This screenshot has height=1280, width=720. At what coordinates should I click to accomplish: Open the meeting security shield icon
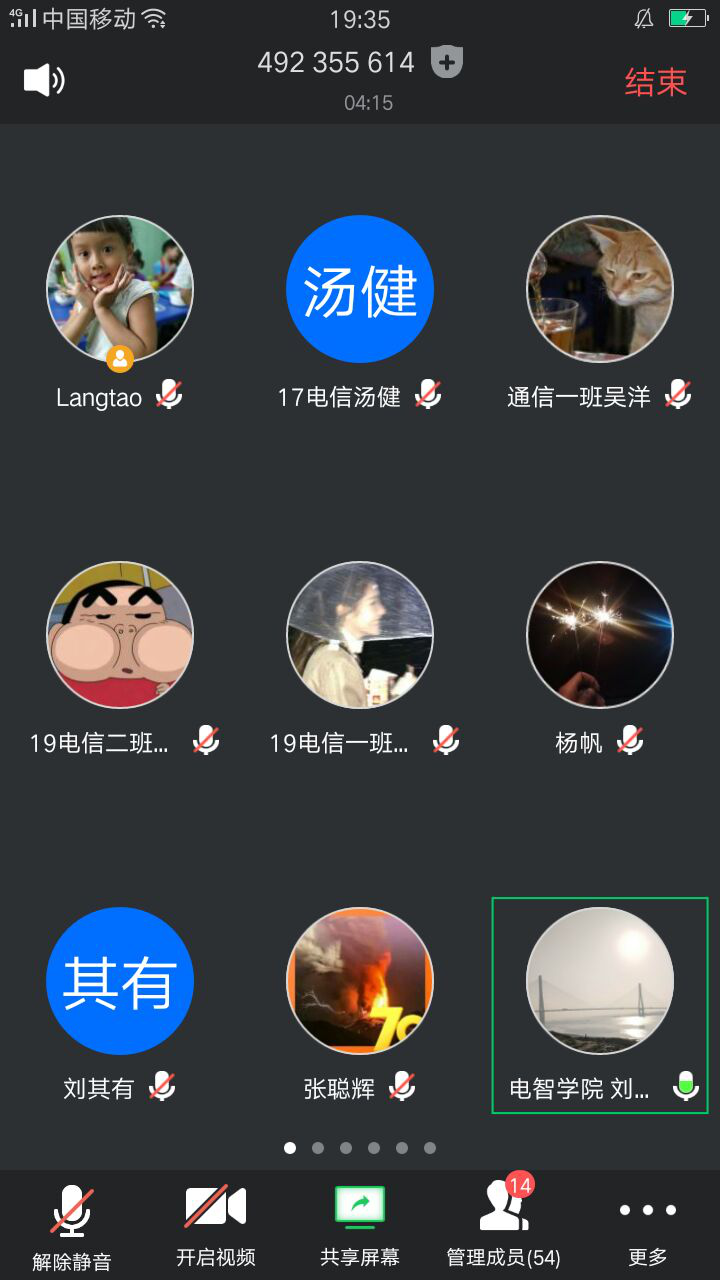point(447,62)
